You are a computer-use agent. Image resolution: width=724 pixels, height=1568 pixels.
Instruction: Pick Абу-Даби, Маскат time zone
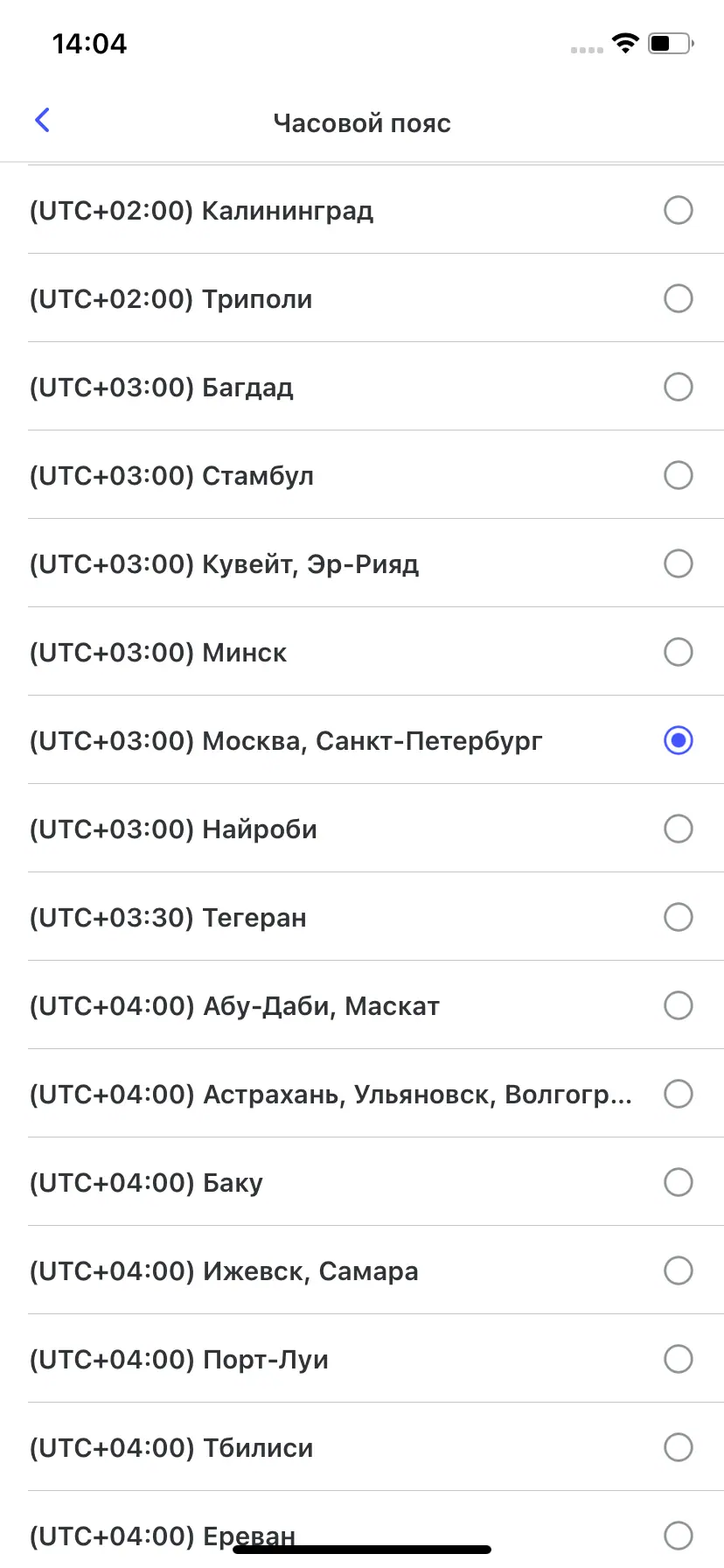[x=678, y=1005]
